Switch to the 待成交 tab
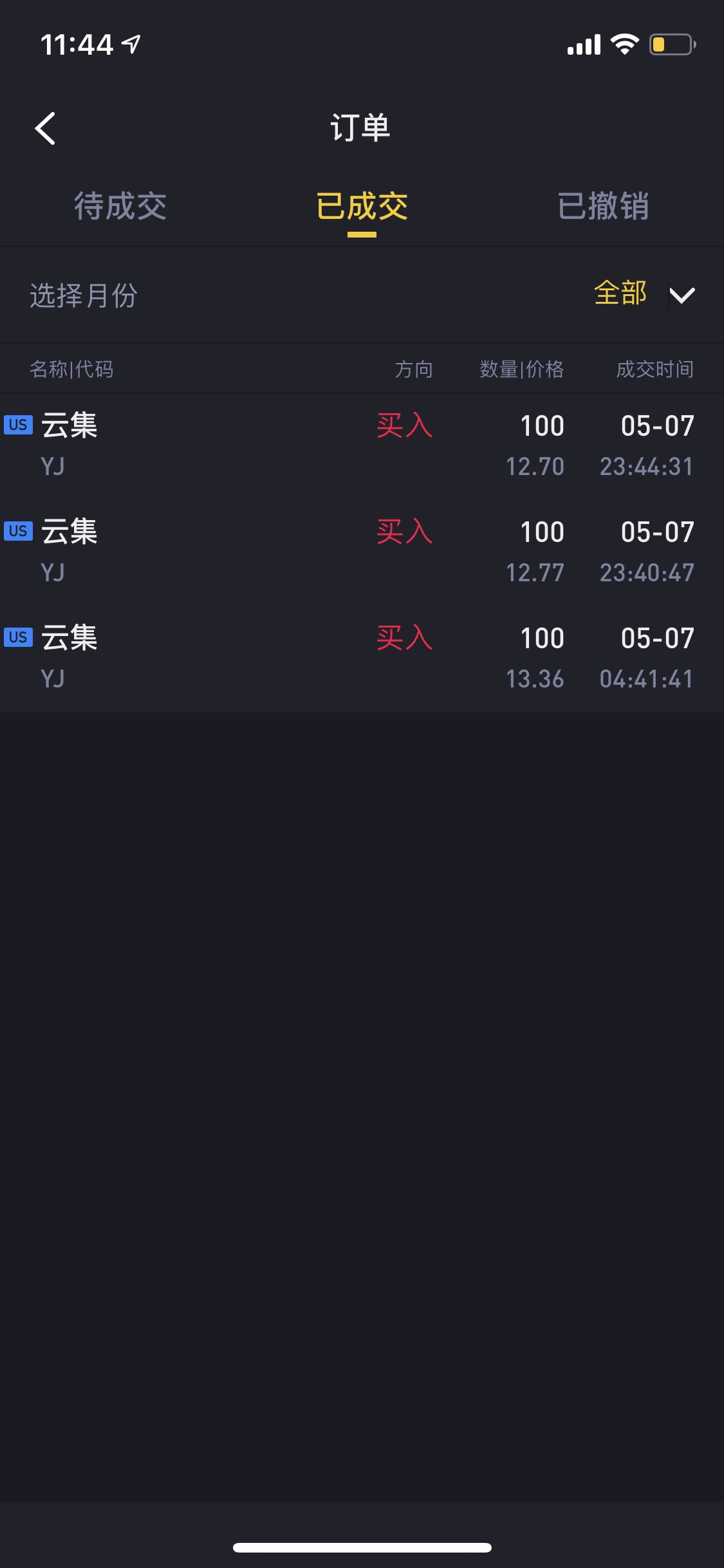The width and height of the screenshot is (724, 1568). 120,206
